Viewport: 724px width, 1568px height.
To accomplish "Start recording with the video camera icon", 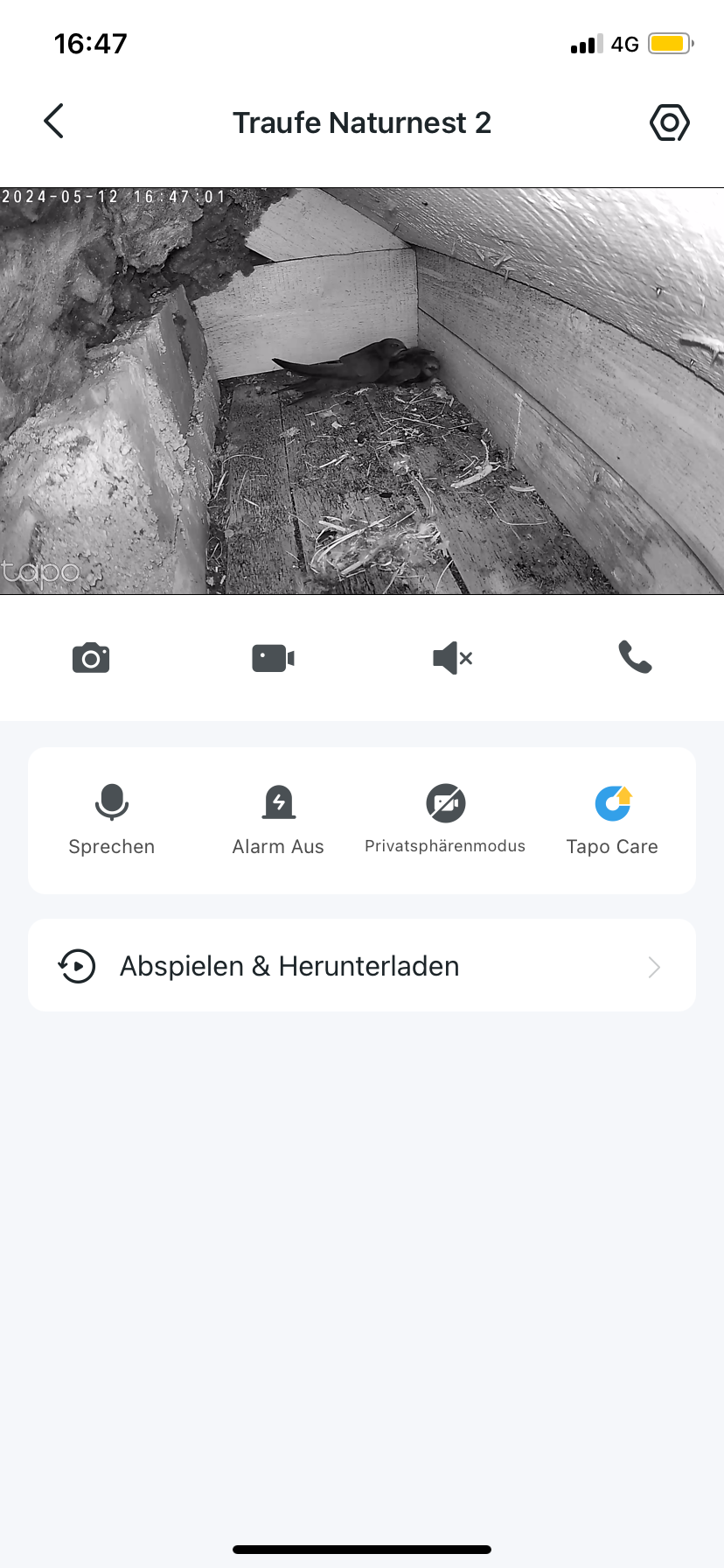I will (x=273, y=658).
